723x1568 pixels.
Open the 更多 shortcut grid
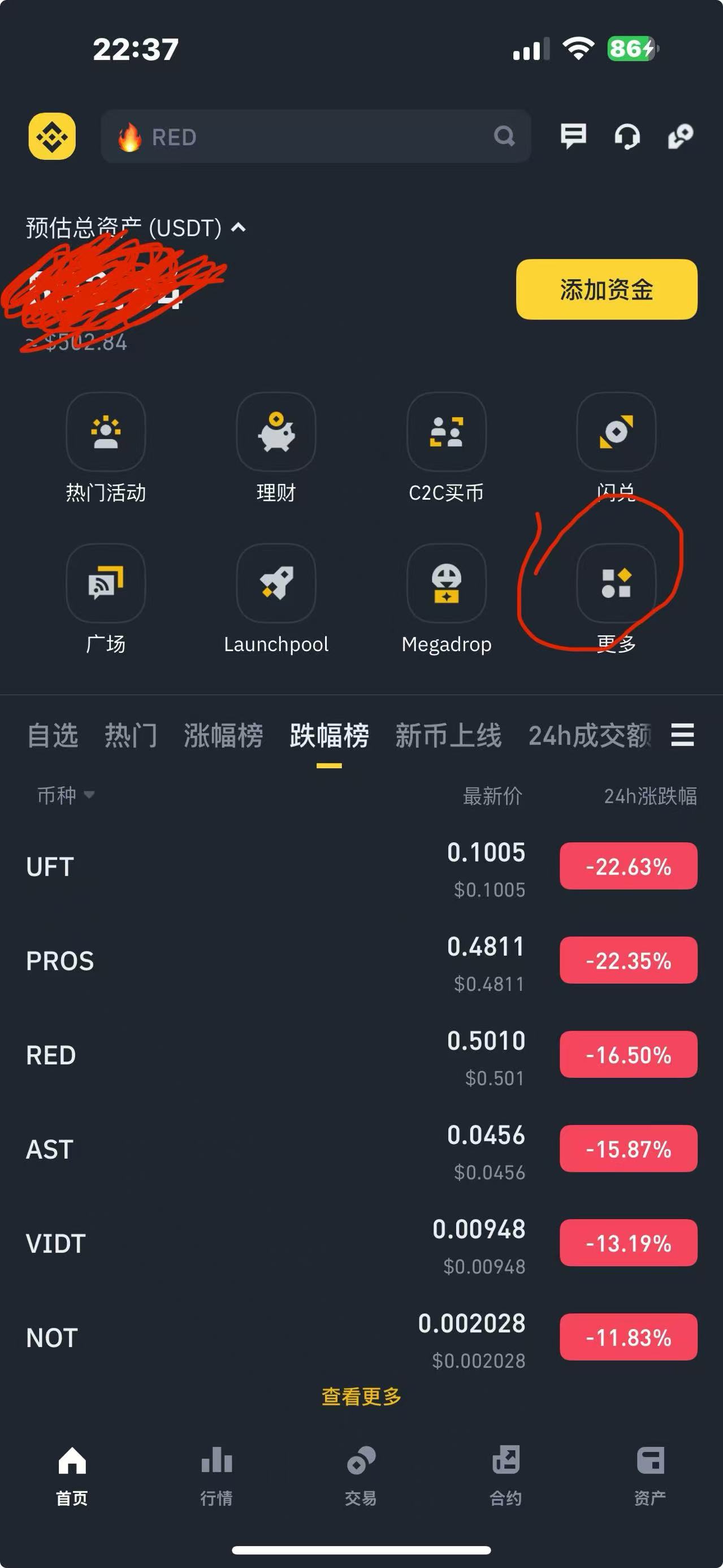tap(616, 600)
